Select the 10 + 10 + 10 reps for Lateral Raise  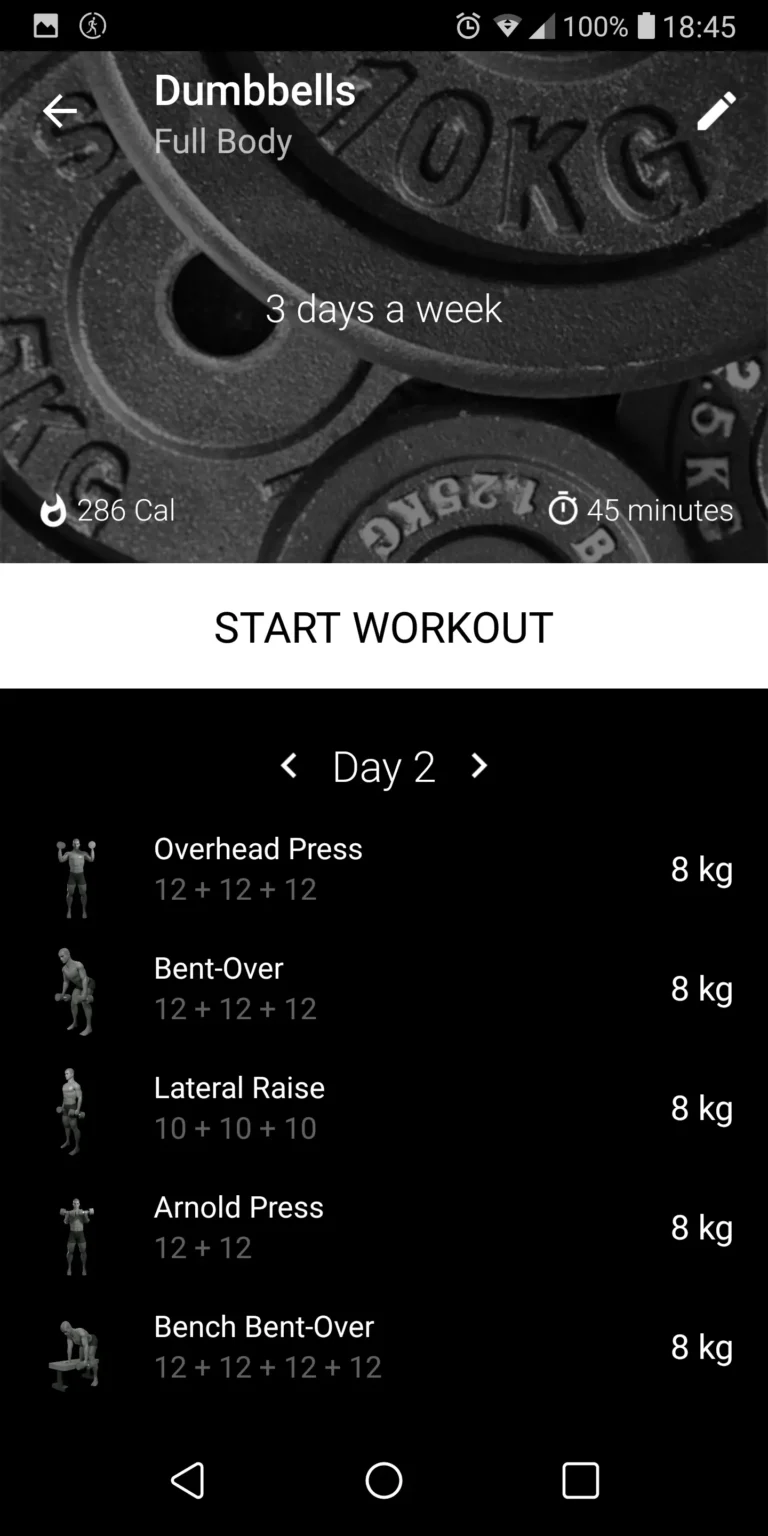tap(235, 1128)
